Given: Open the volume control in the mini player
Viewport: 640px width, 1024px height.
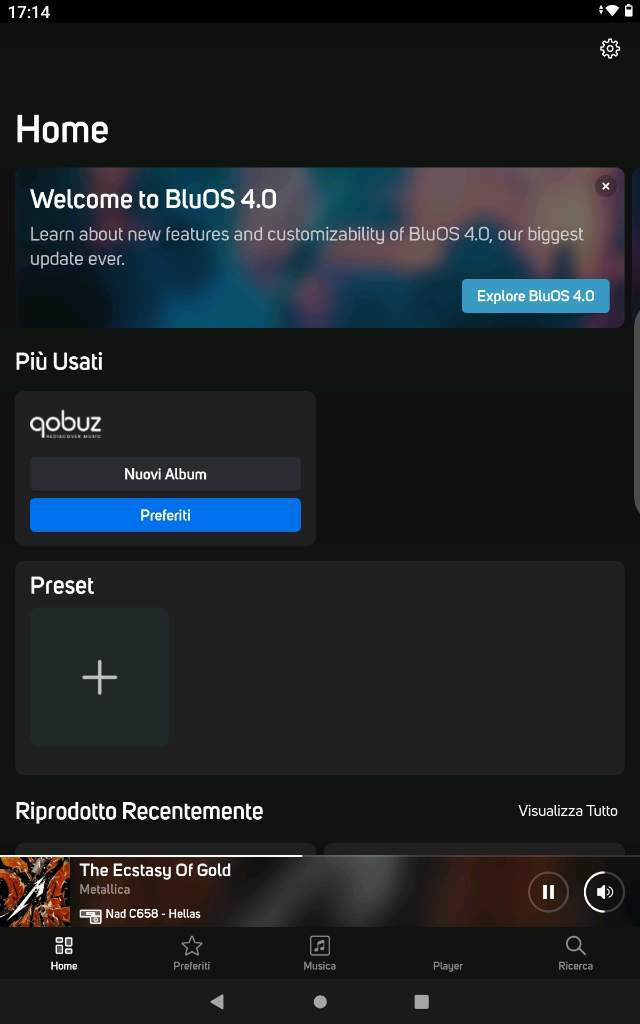Looking at the screenshot, I should click(x=604, y=891).
